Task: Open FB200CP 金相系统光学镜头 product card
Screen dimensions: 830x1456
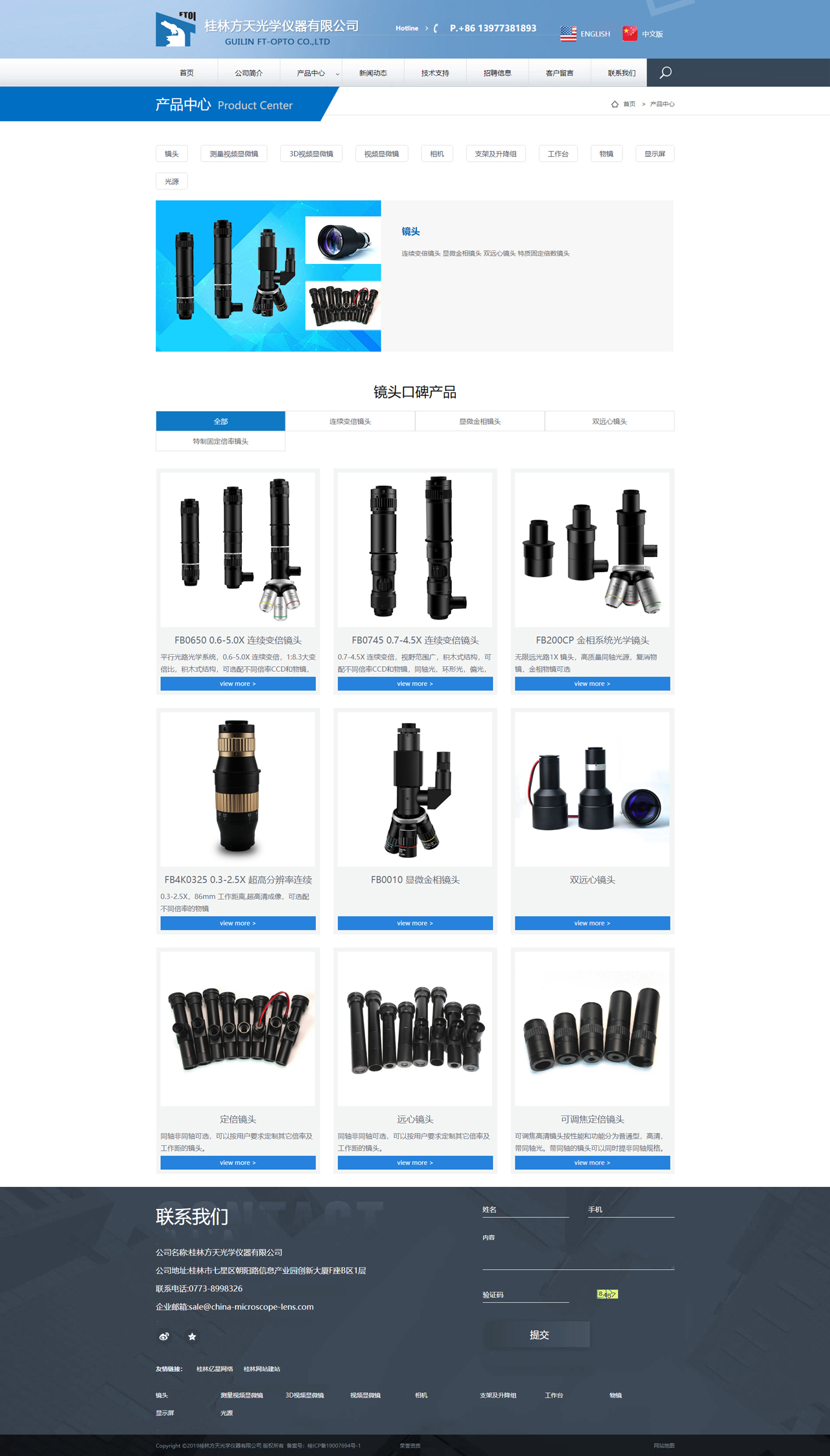Action: [592, 550]
